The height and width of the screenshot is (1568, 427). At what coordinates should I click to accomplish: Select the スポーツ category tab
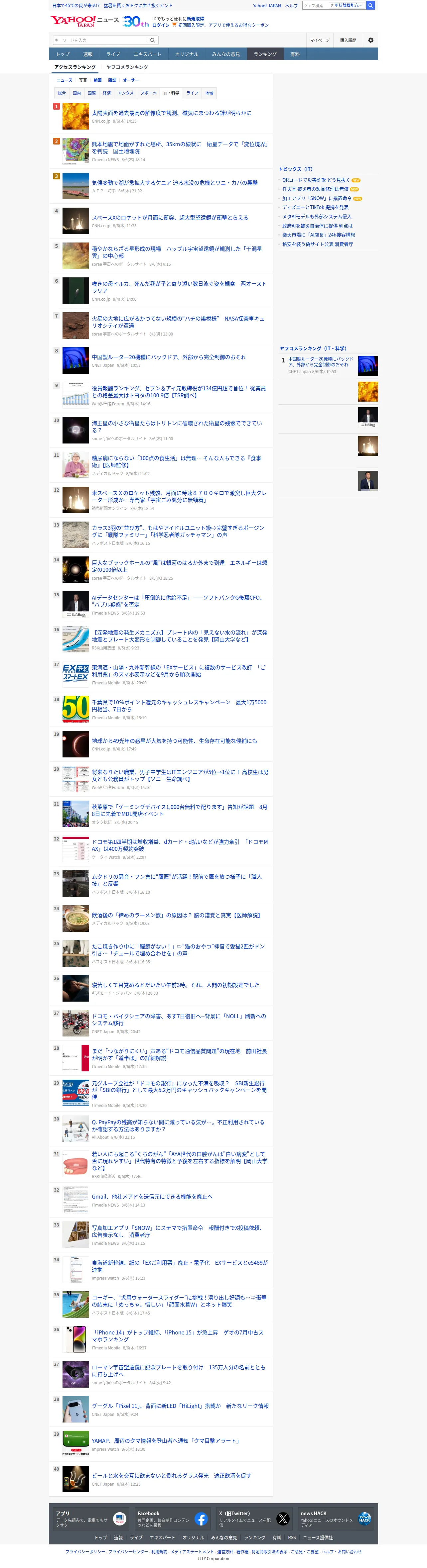point(148,93)
